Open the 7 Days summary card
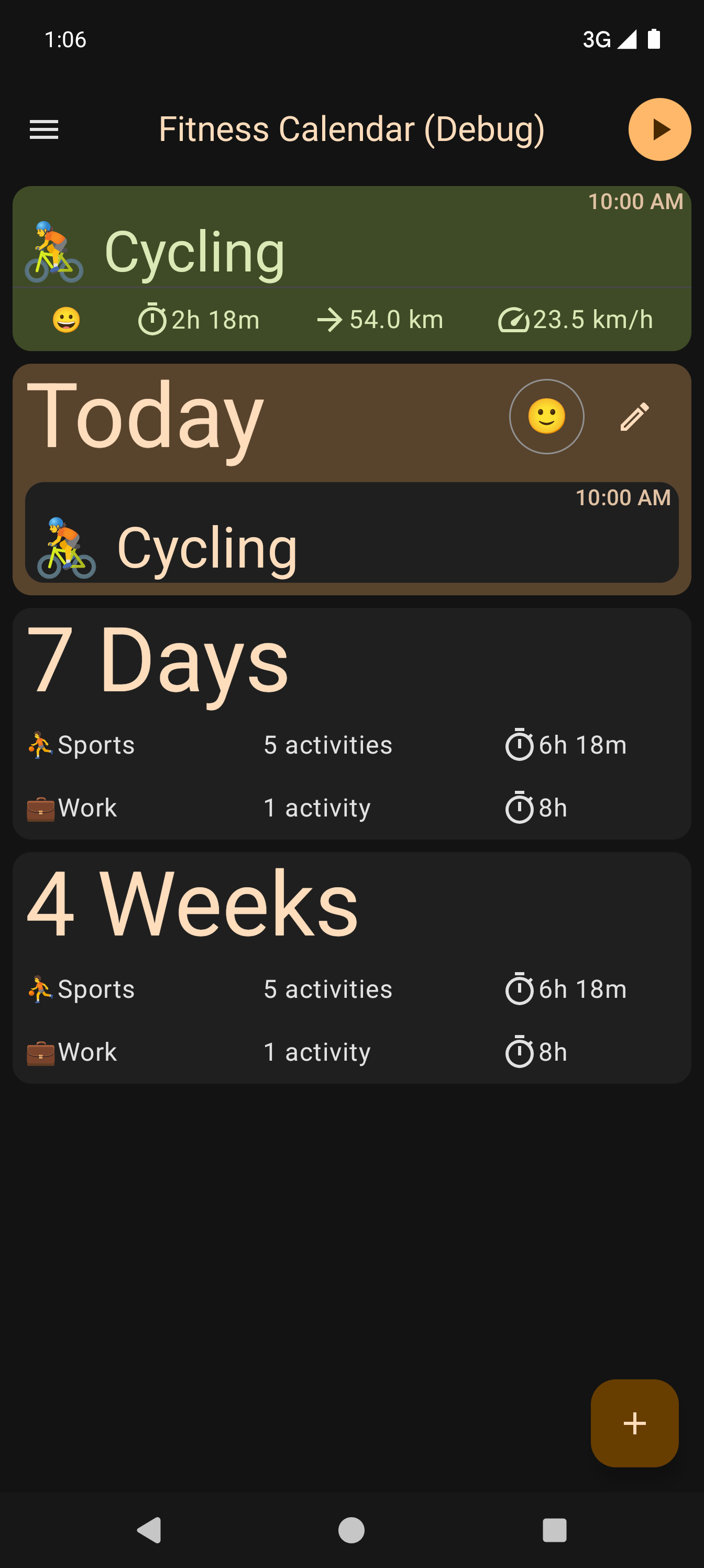Viewport: 704px width, 1568px height. tap(351, 723)
